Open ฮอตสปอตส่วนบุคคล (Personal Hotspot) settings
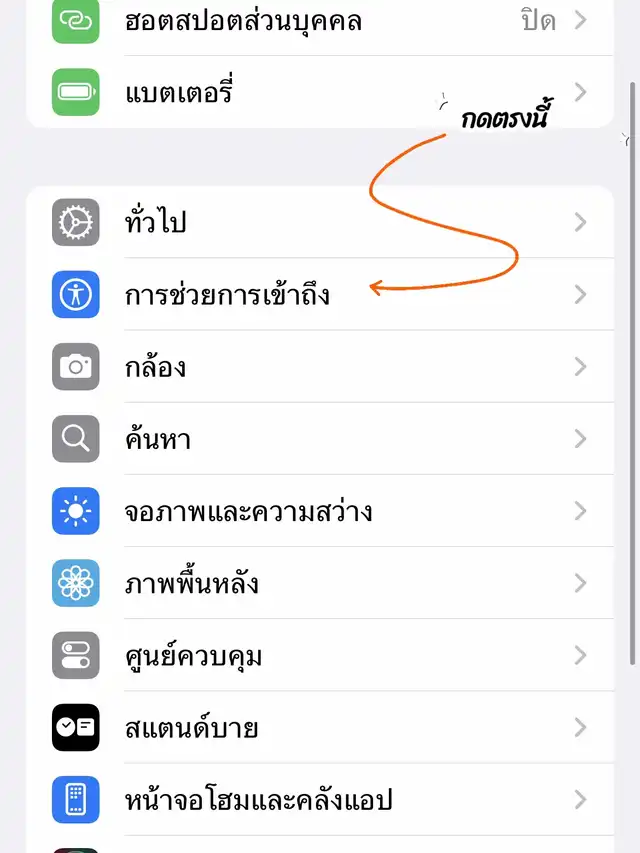This screenshot has height=853, width=640. 320,22
